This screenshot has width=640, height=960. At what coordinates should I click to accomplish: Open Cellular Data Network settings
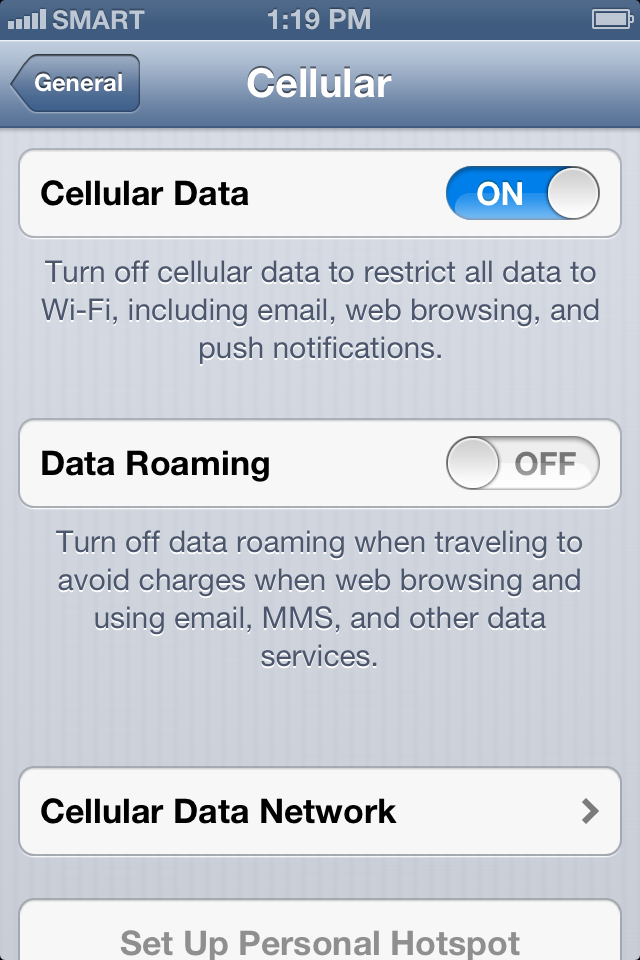320,811
